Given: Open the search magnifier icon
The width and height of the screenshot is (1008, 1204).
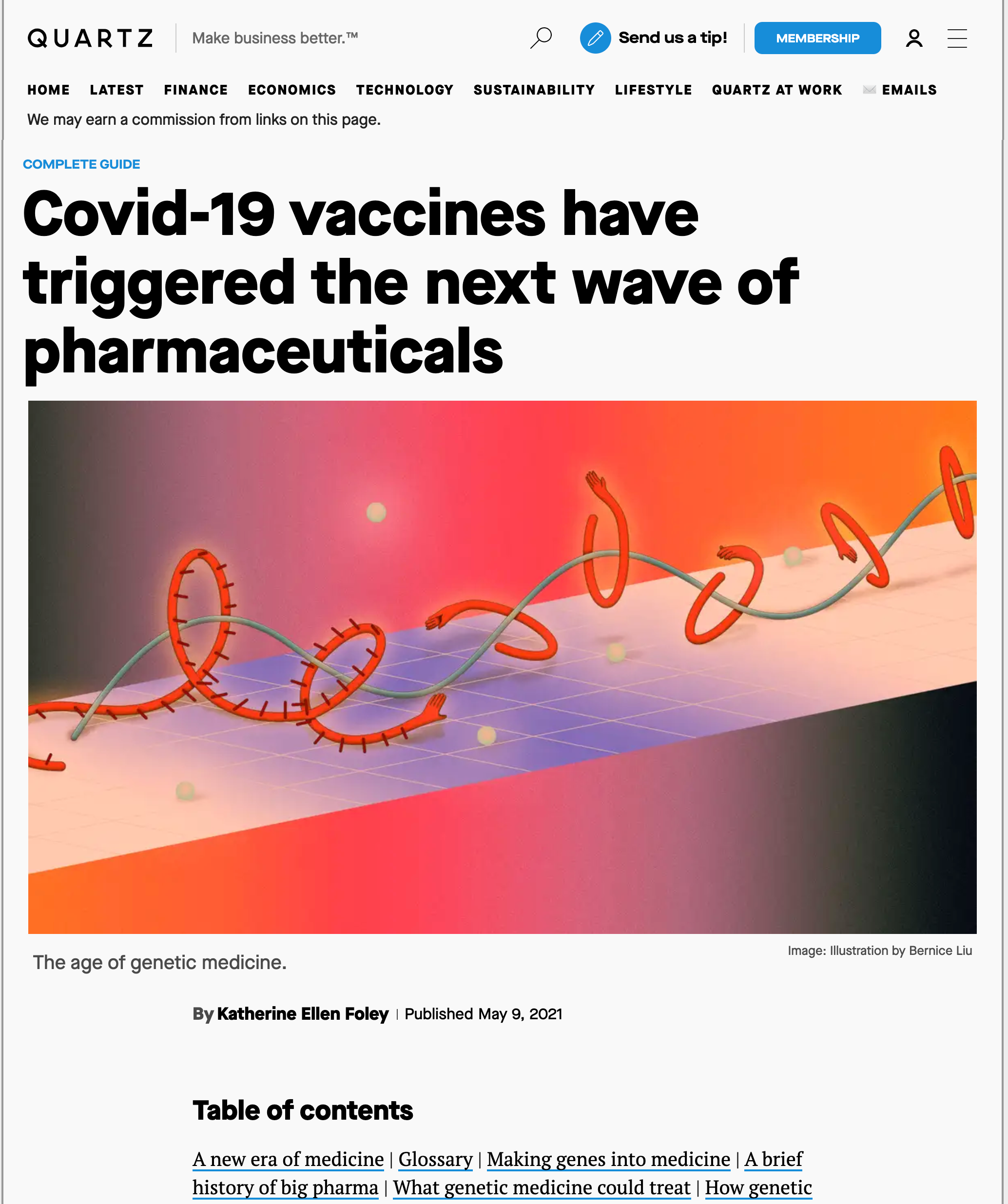Looking at the screenshot, I should click(541, 38).
